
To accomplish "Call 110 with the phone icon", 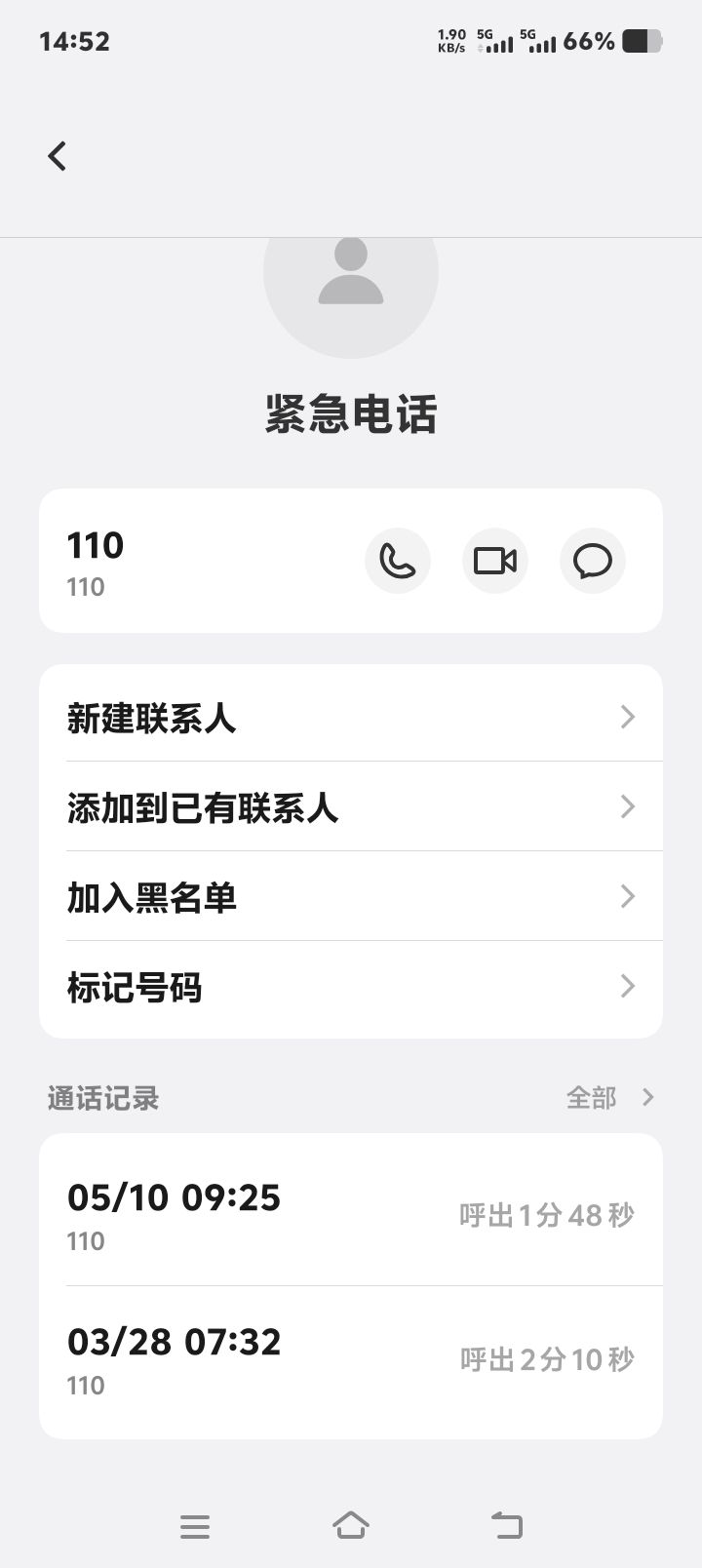I will tap(398, 561).
